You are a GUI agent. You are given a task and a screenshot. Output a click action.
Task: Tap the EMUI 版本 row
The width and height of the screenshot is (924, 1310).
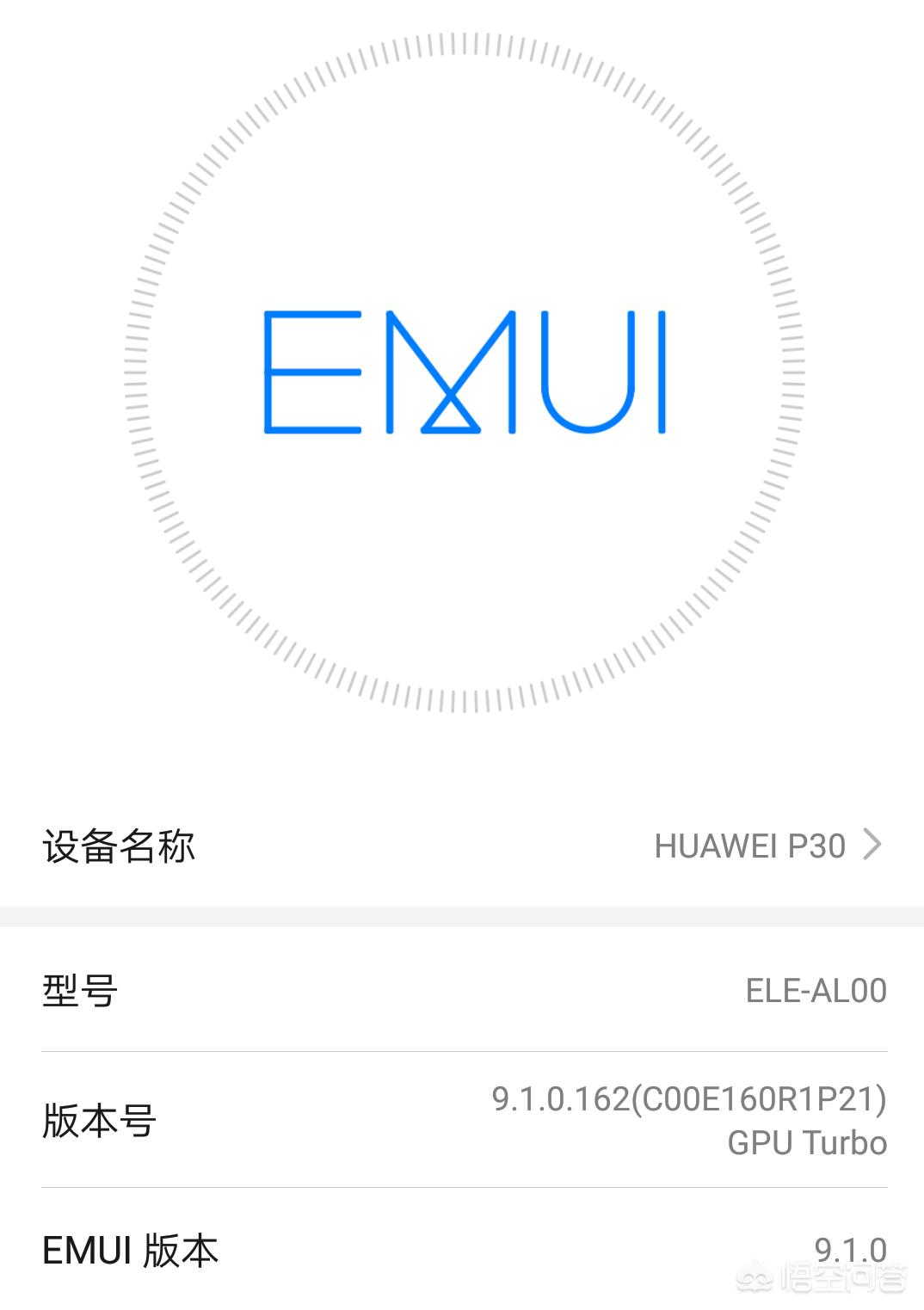[x=129, y=1250]
